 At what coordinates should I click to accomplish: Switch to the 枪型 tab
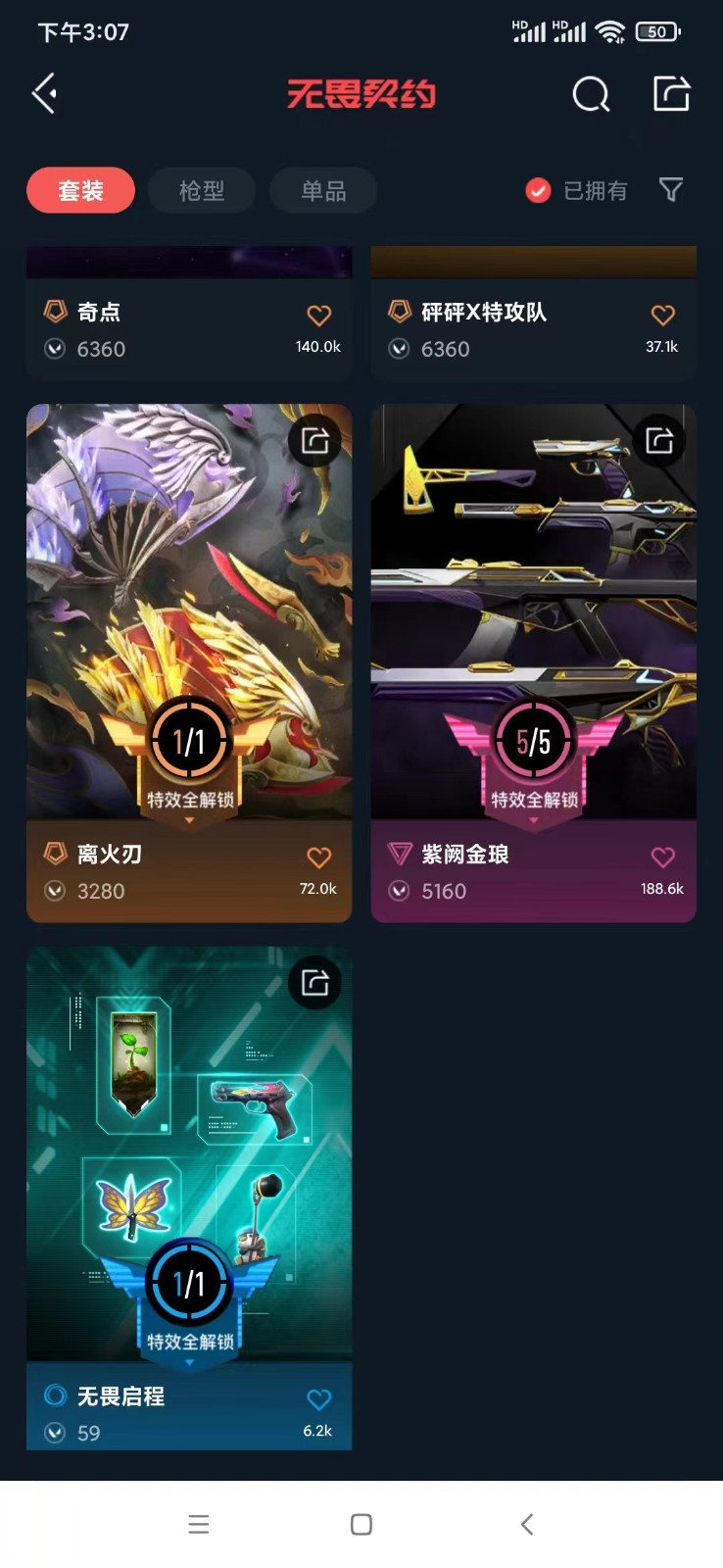202,190
